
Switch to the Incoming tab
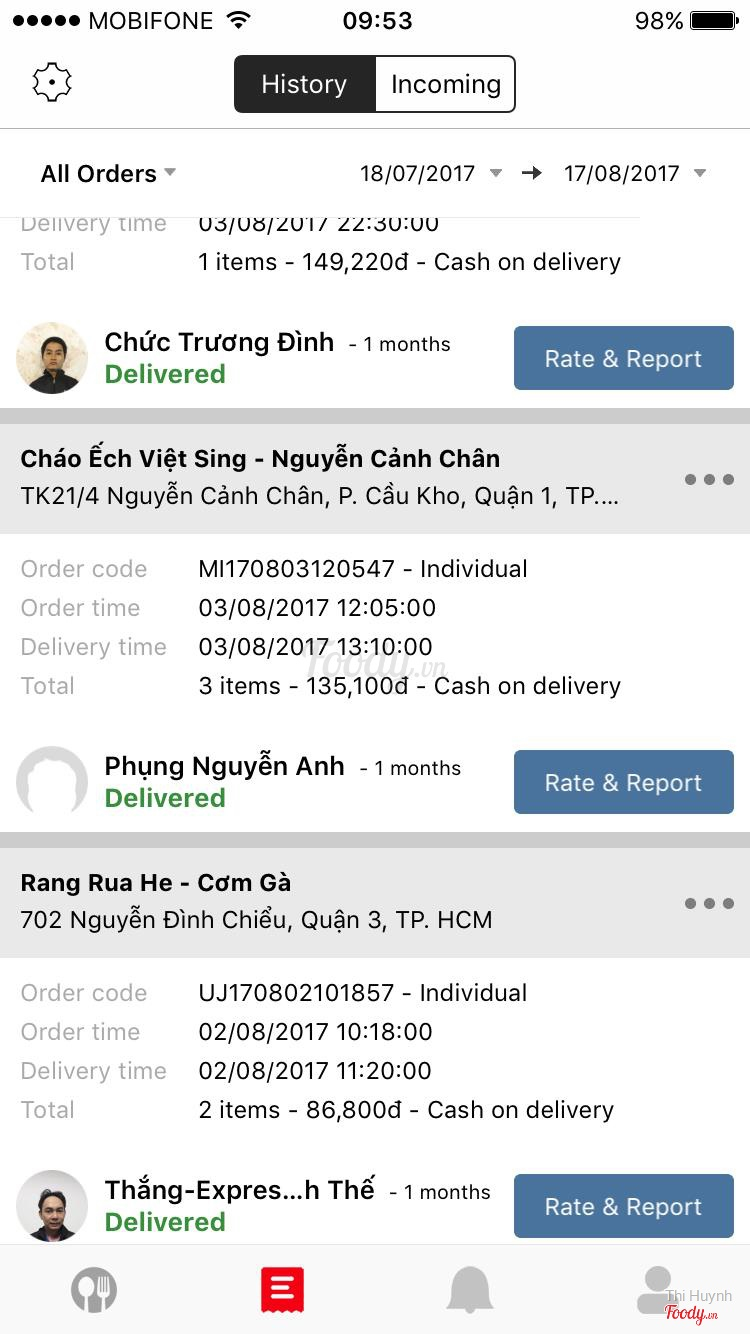(445, 84)
